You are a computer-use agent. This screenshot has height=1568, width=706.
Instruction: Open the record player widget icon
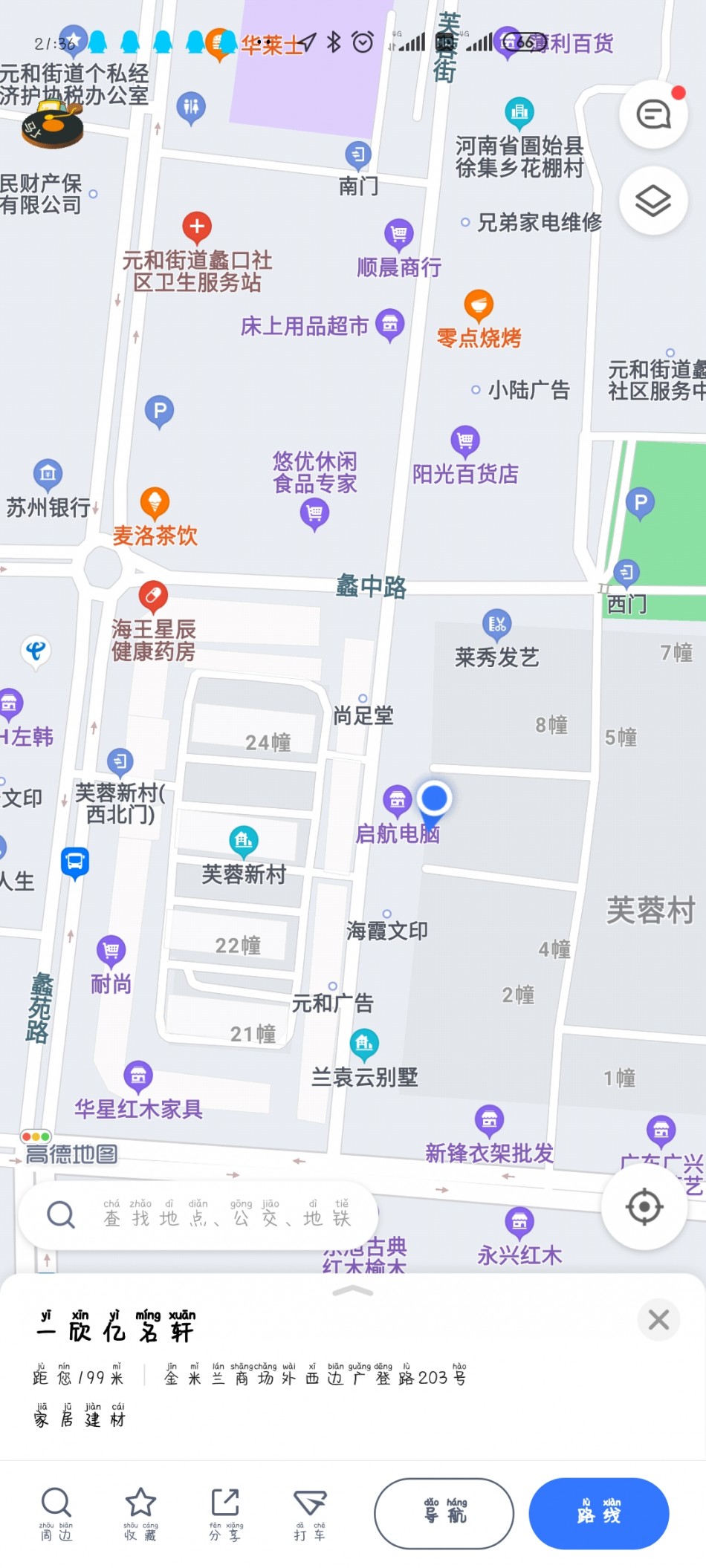coord(52,125)
